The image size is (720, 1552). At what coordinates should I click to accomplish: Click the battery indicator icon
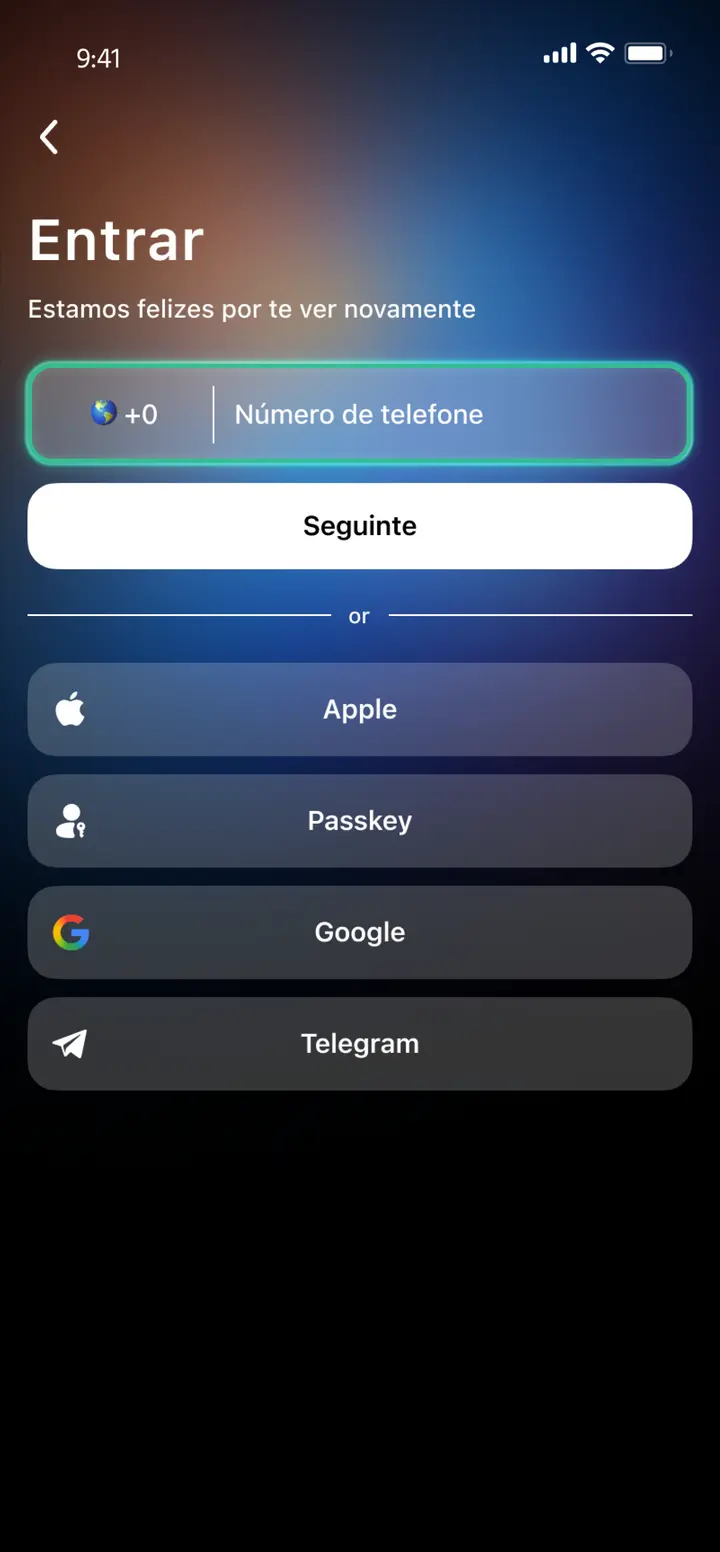[x=647, y=52]
